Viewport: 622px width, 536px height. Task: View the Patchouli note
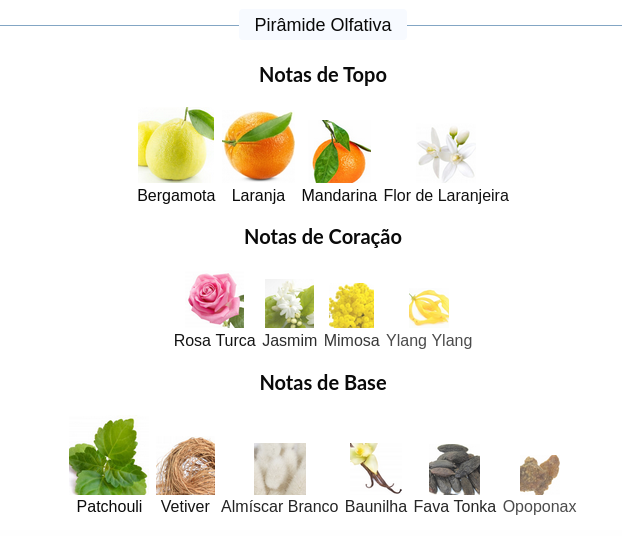(109, 466)
